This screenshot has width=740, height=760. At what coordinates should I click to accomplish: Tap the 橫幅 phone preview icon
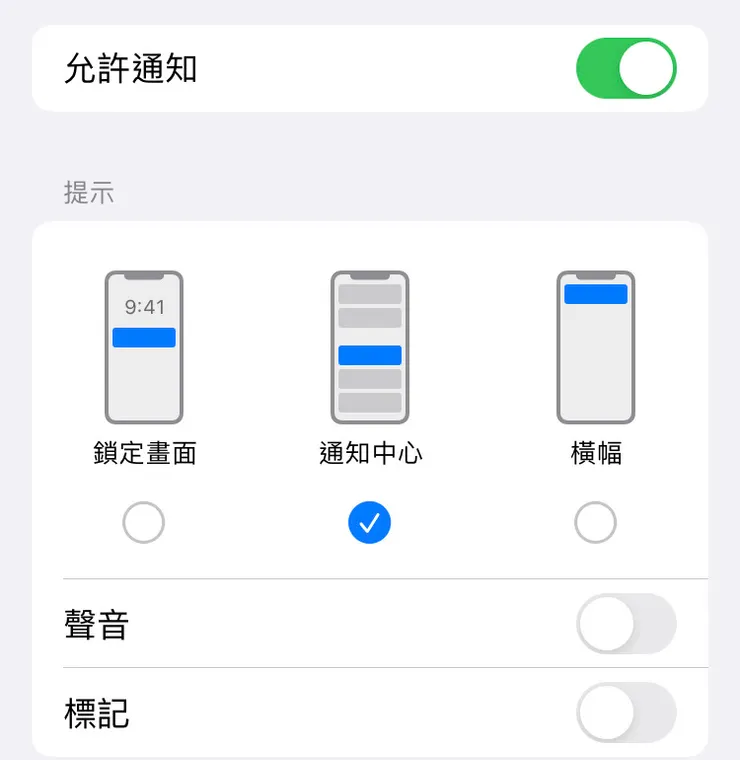pyautogui.click(x=596, y=345)
